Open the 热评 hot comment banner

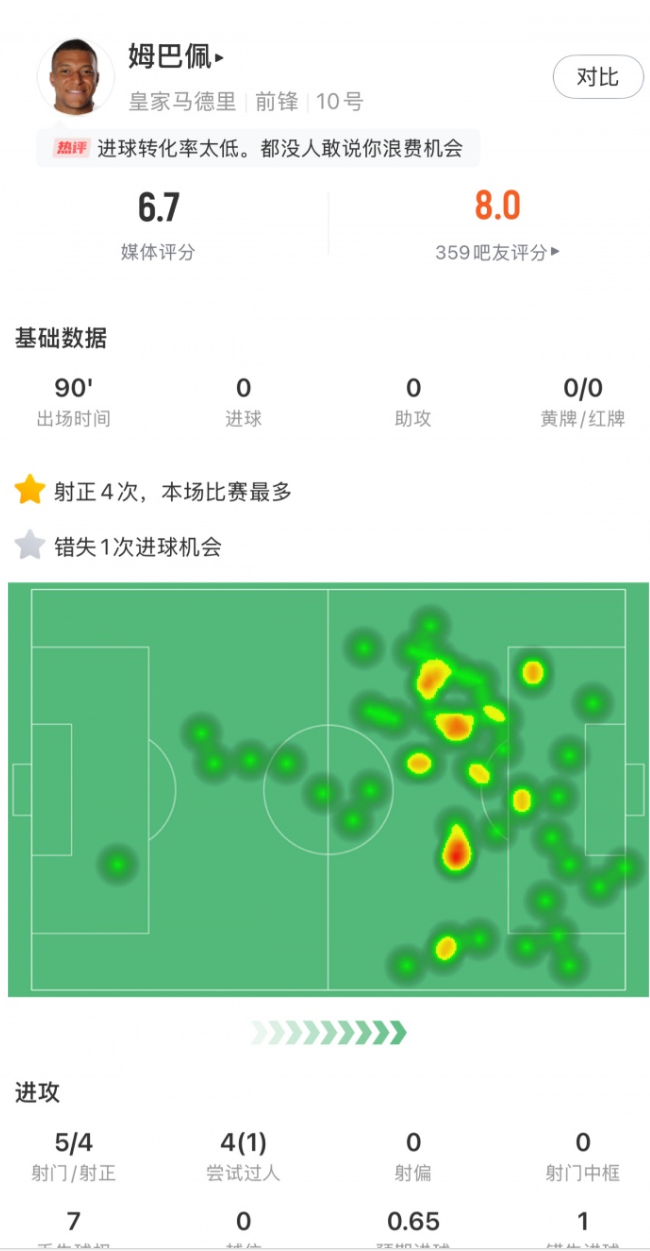(x=259, y=148)
